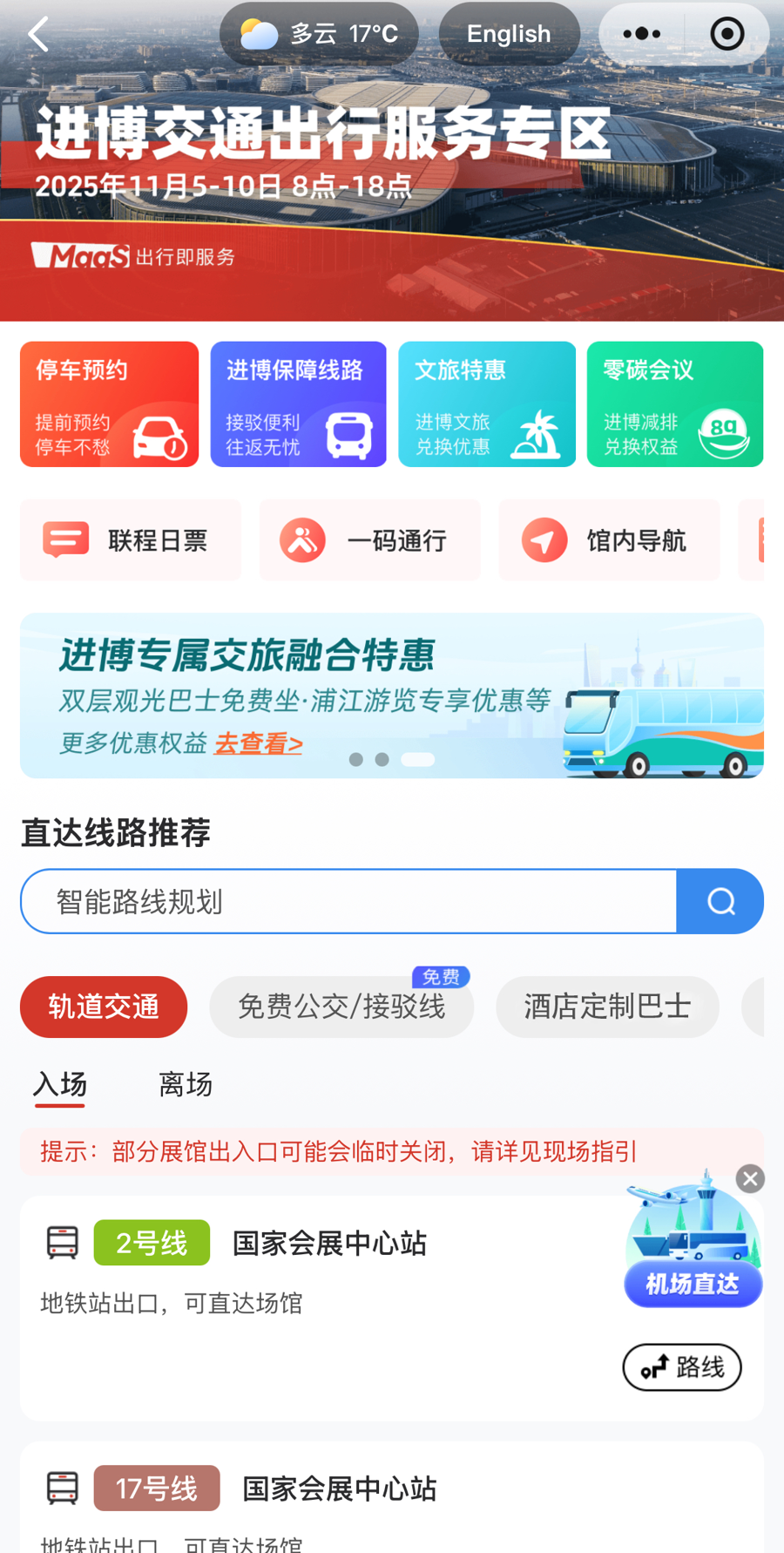Tap the 智能路线规划 search field
Viewport: 784px width, 1553px height.
[348, 901]
